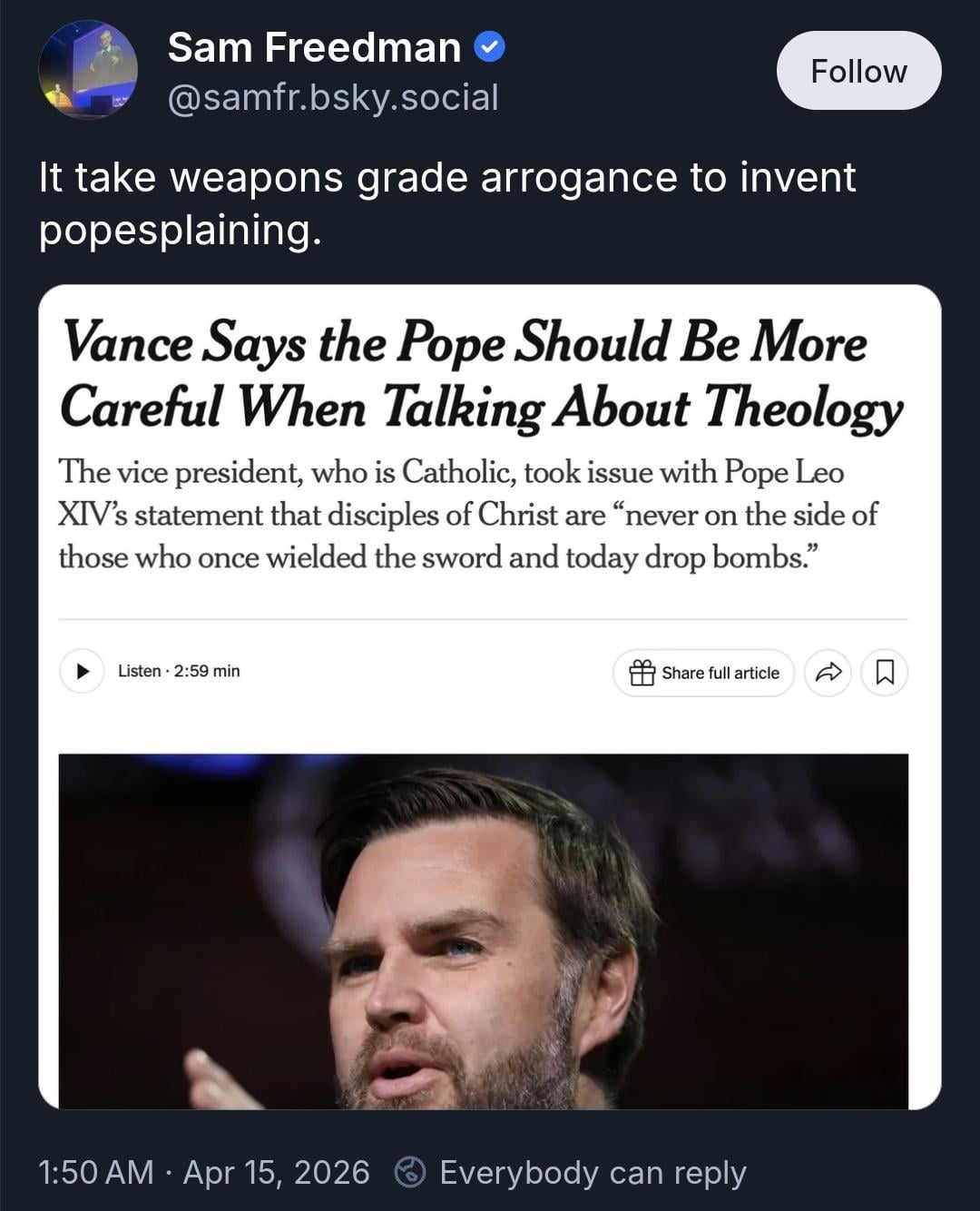Open the attached Vance article image
The image size is (980, 1211).
[489, 696]
